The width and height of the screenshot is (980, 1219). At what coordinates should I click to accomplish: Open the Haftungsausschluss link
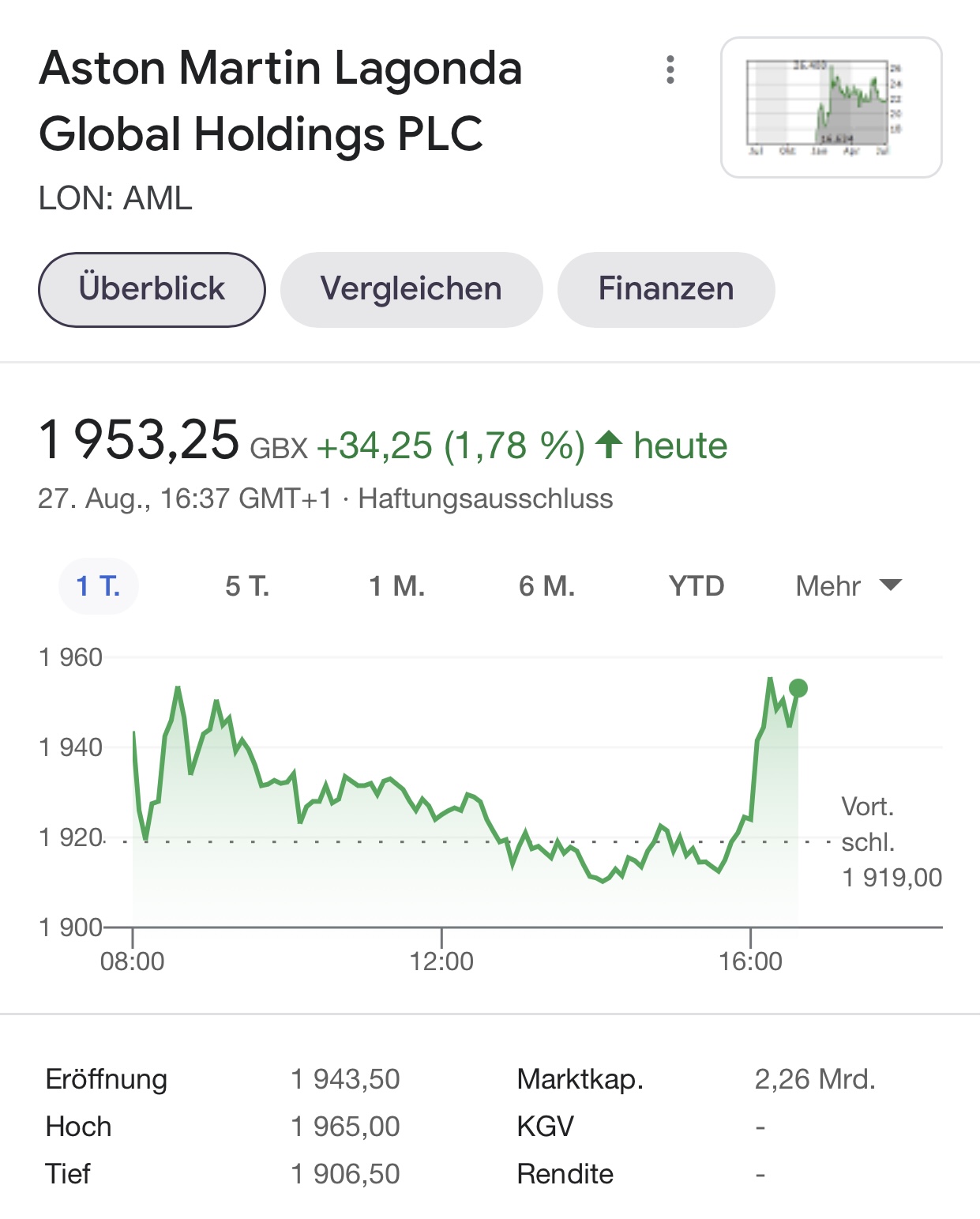[486, 499]
